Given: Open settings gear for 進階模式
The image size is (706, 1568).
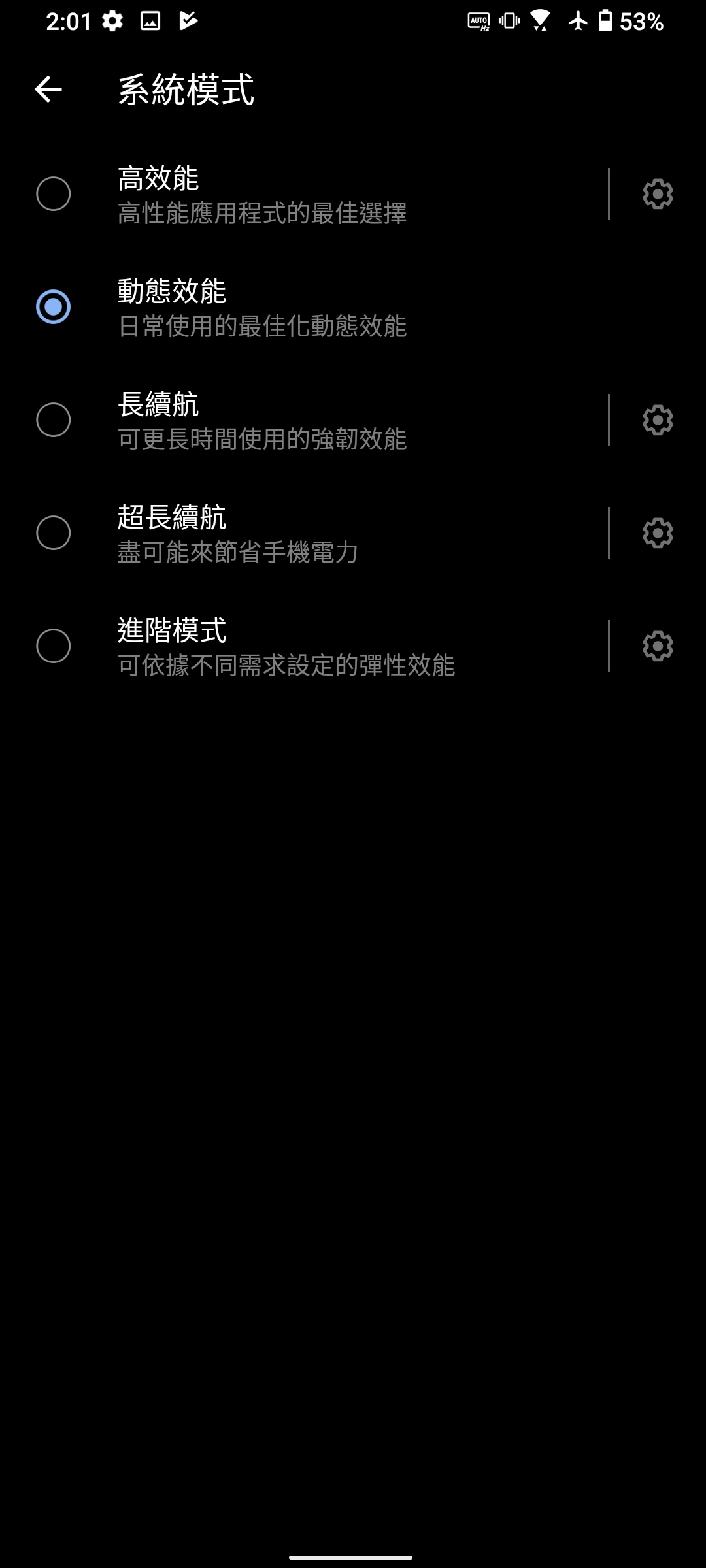Looking at the screenshot, I should tap(657, 646).
